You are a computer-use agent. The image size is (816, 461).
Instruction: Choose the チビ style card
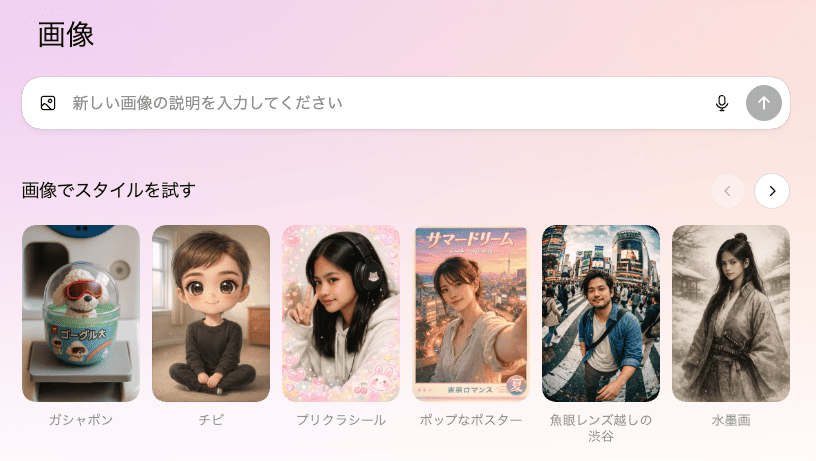(211, 314)
